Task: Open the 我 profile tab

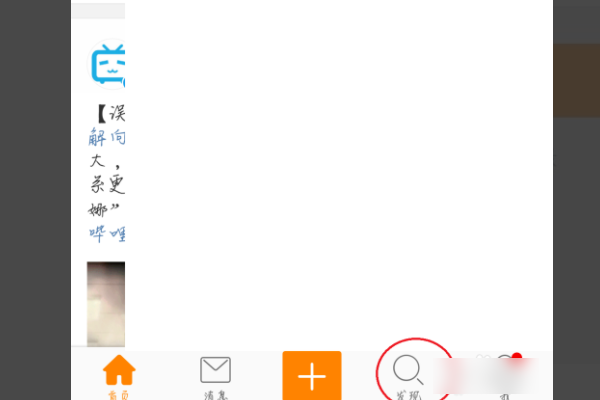Action: click(503, 376)
